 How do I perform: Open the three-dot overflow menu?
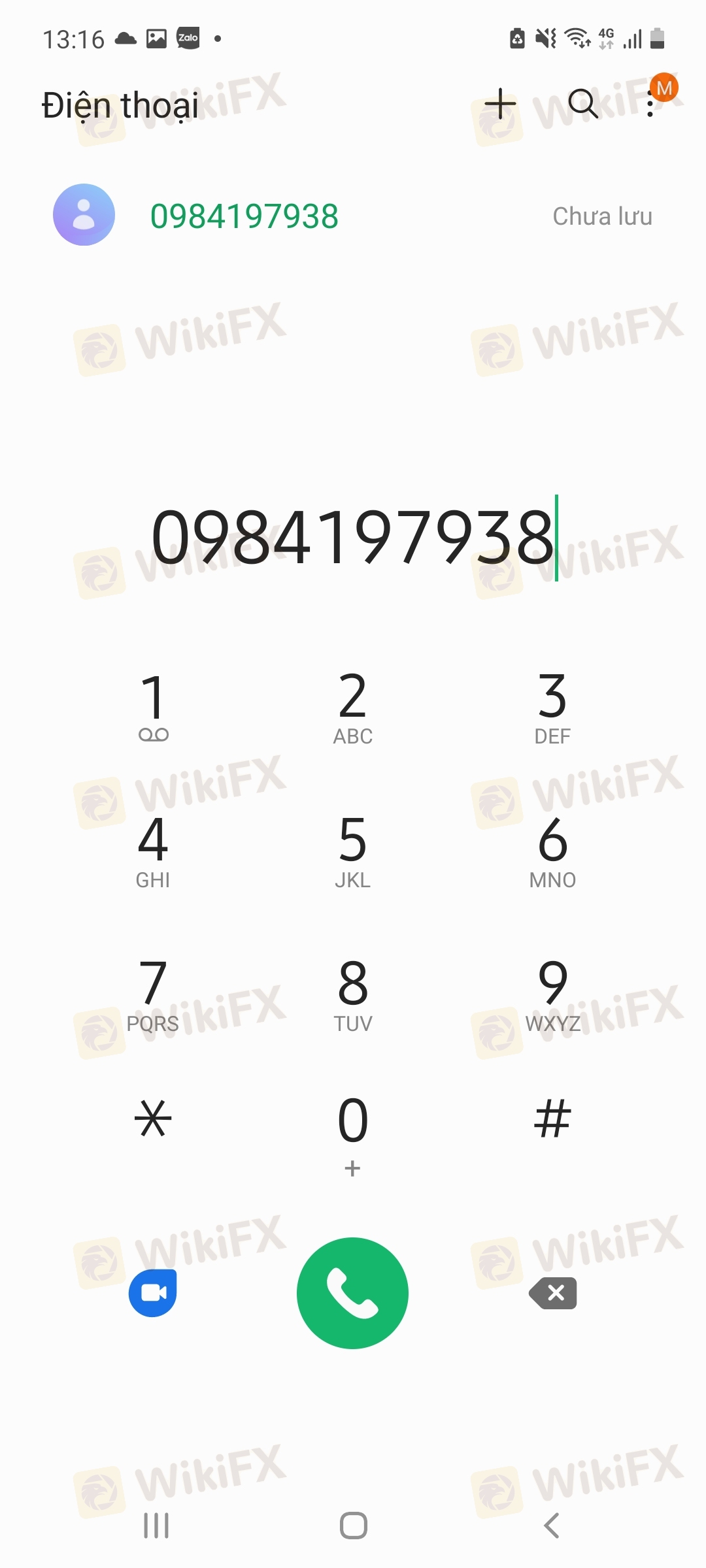[x=650, y=104]
